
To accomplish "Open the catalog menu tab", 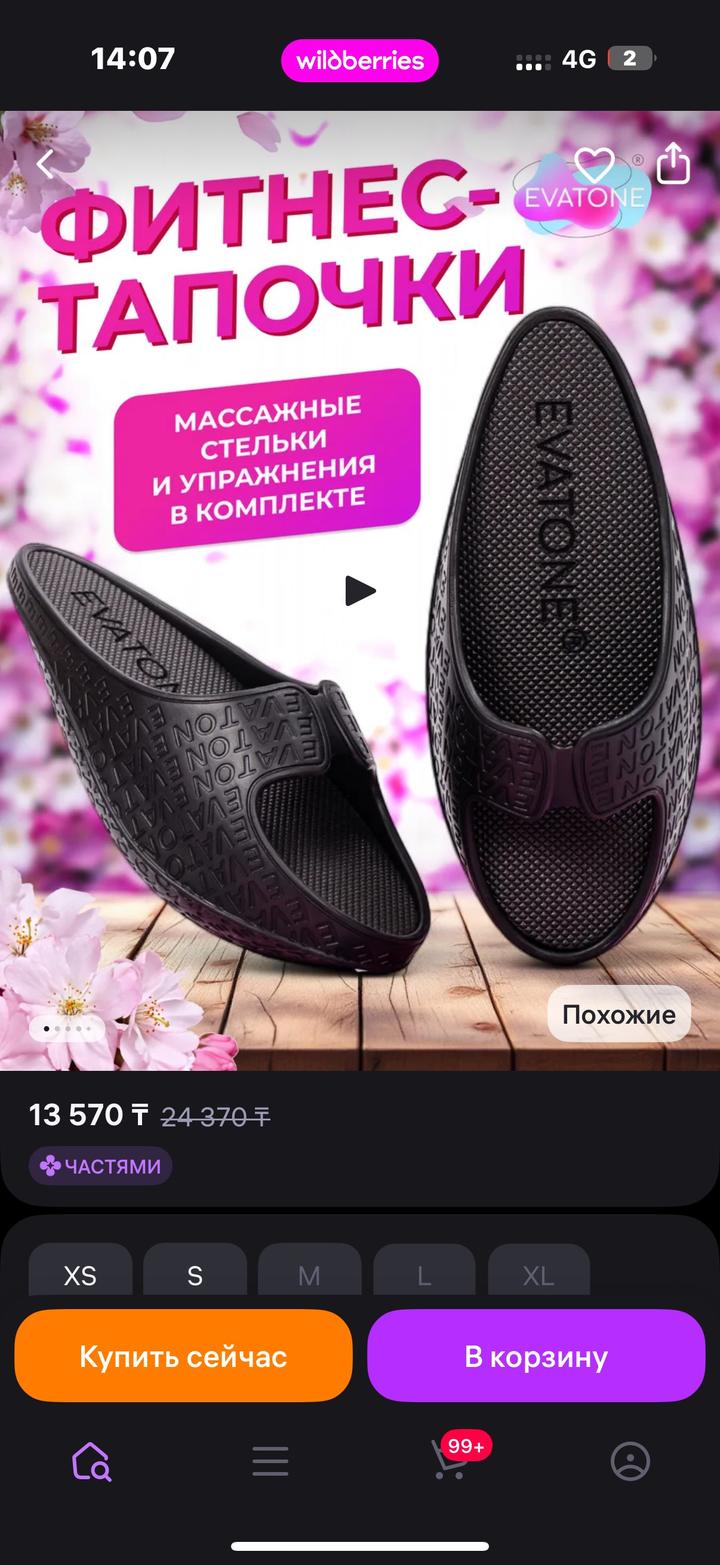I will tap(270, 1461).
